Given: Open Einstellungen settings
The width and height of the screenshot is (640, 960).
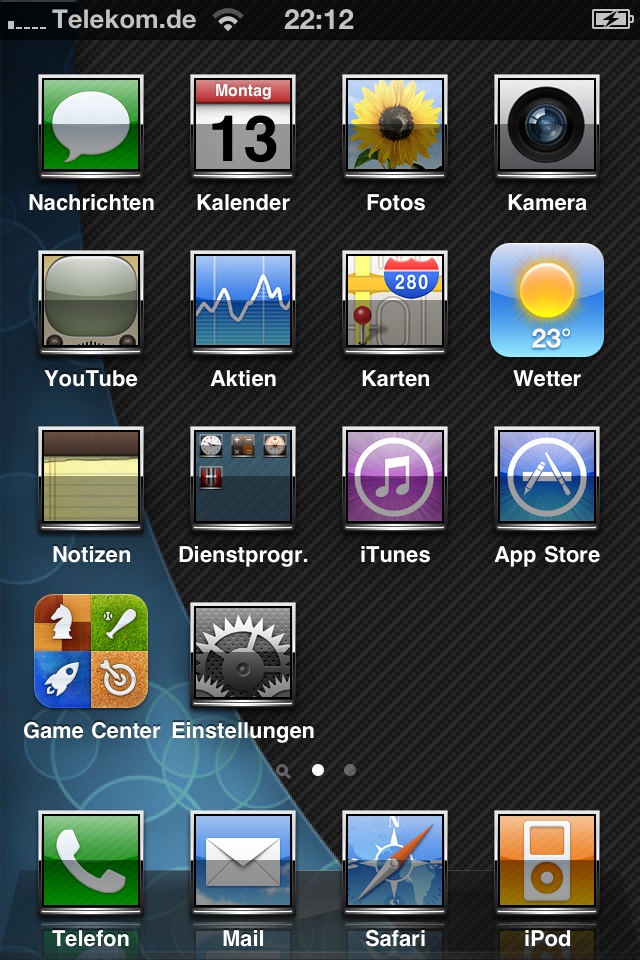Looking at the screenshot, I should point(243,654).
